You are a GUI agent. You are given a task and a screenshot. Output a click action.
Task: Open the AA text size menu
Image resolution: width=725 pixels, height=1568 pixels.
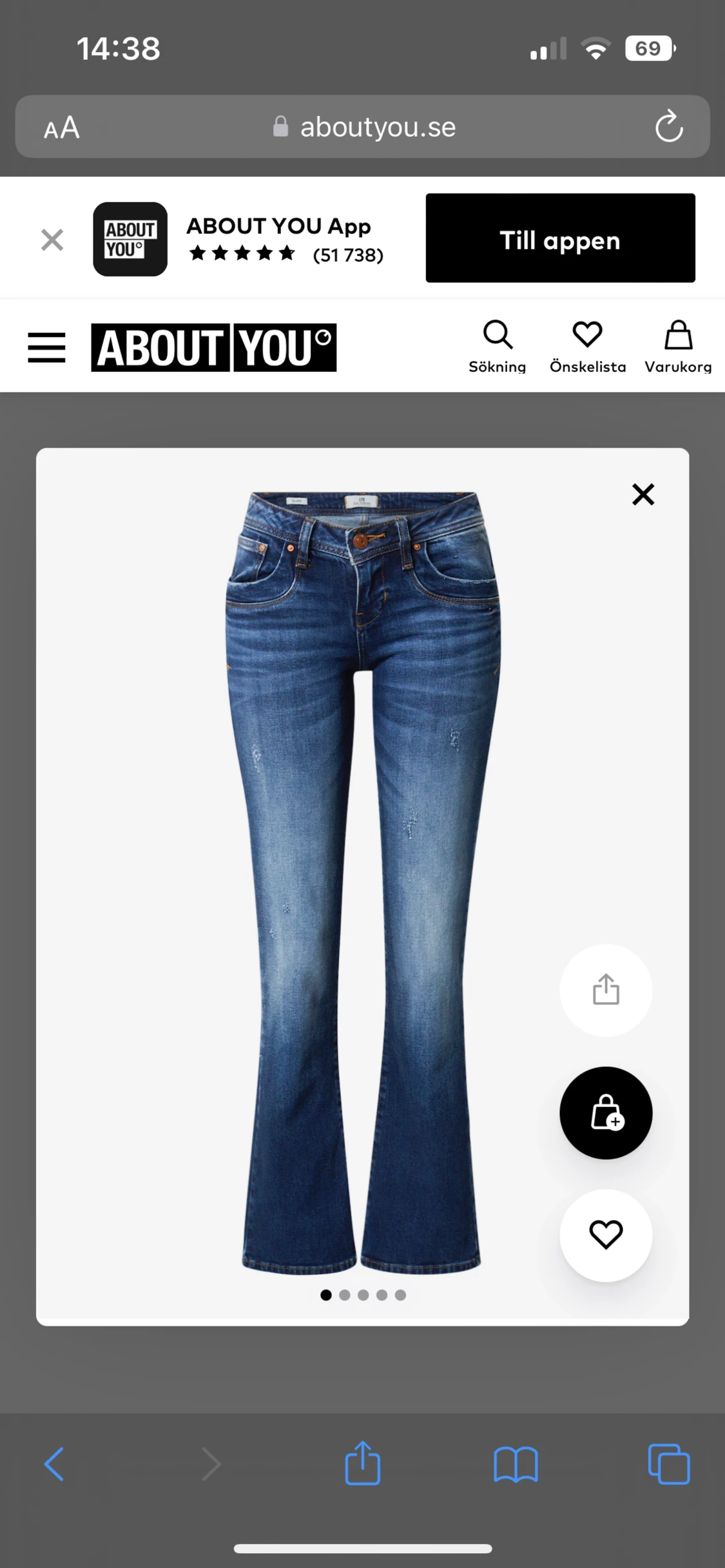[x=62, y=127]
